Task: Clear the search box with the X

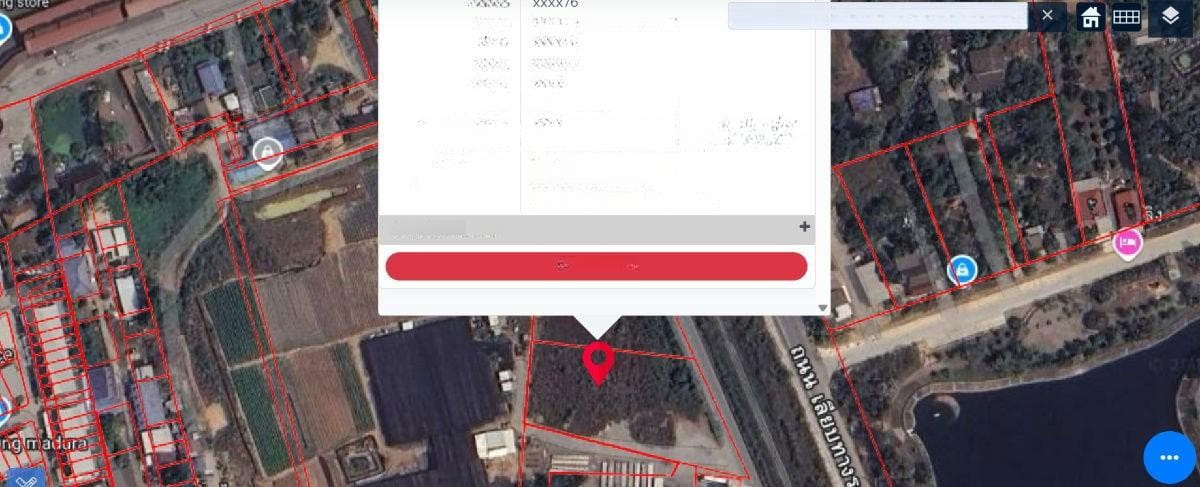Action: (1046, 15)
